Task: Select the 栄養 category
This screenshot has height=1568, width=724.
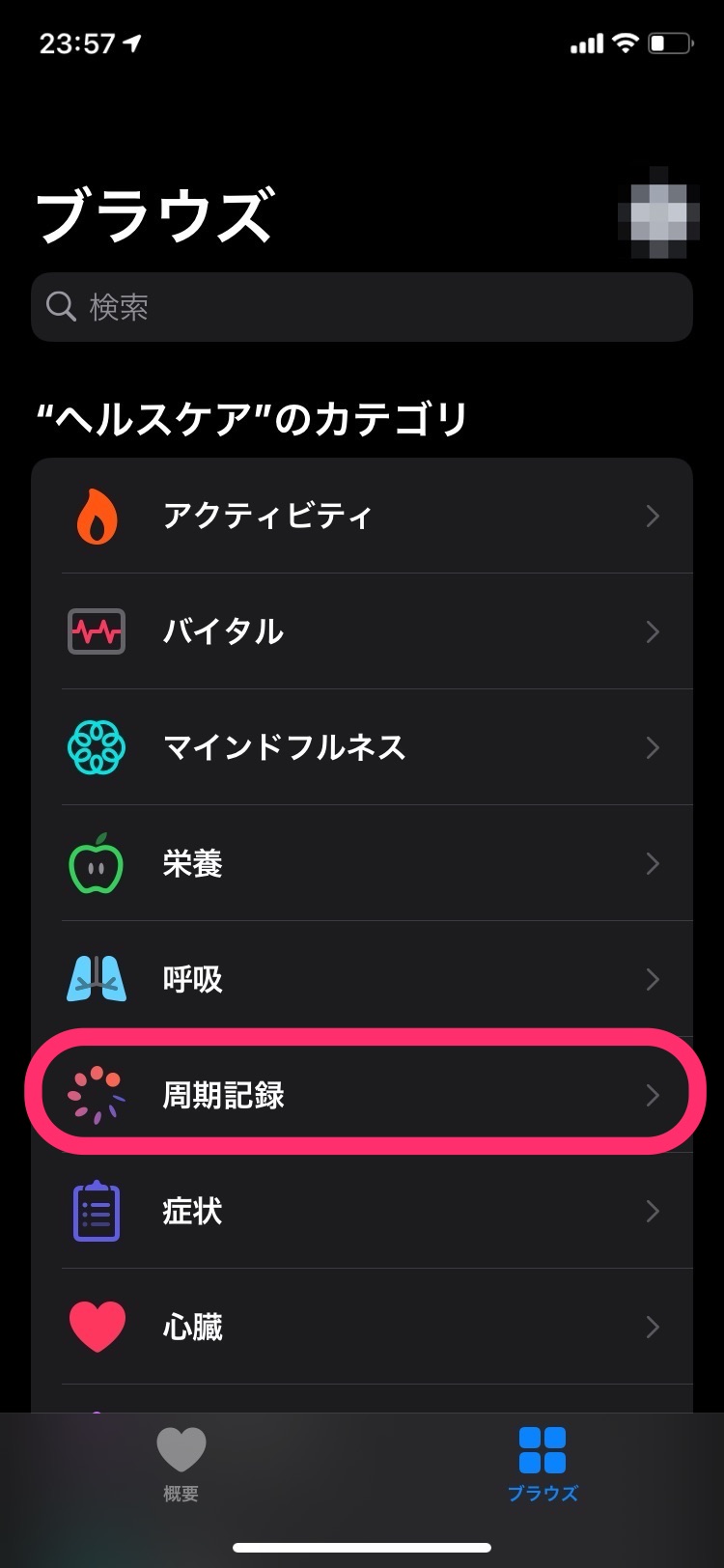Action: tap(362, 863)
